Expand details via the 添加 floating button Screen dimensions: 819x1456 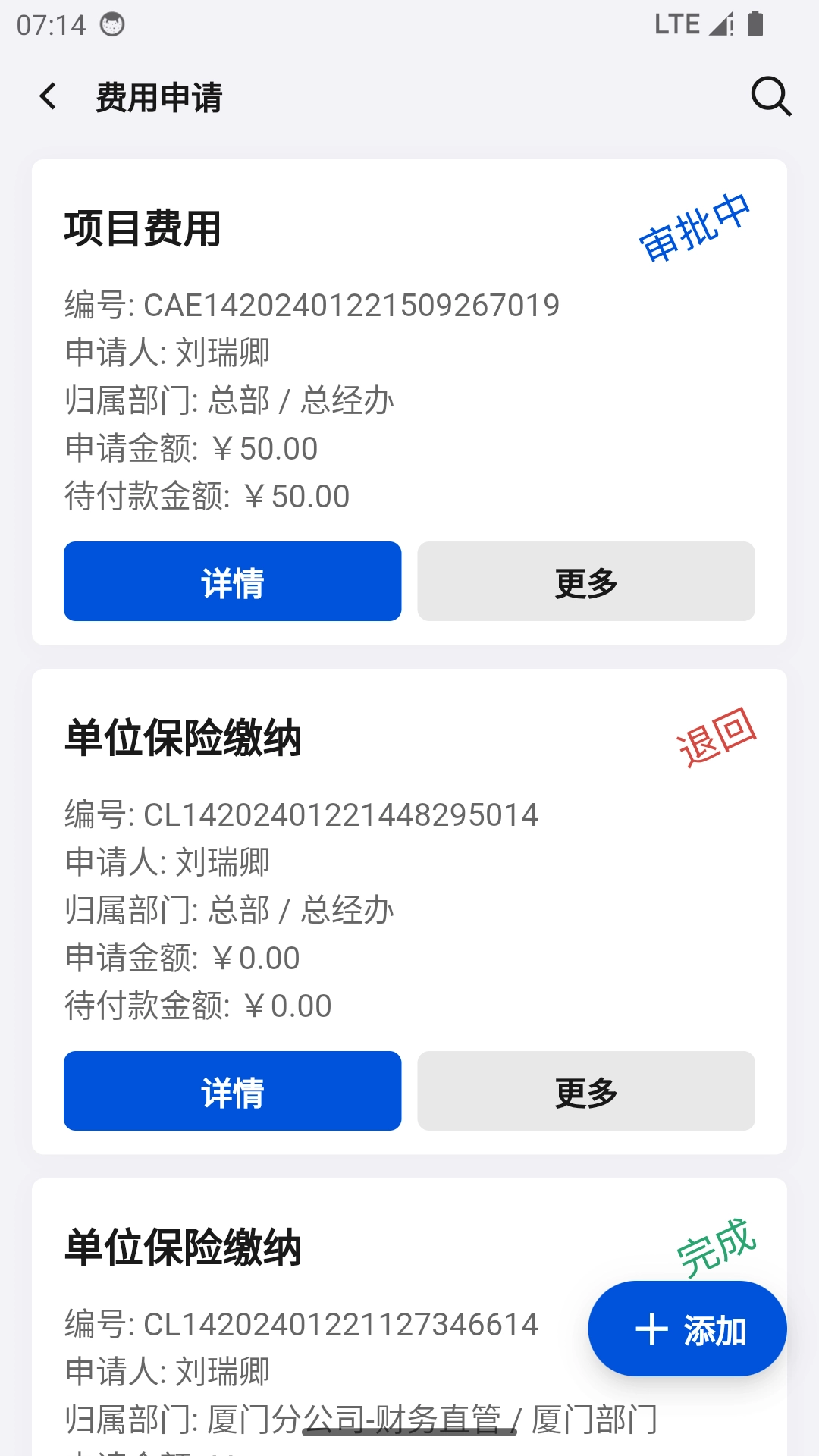686,1329
